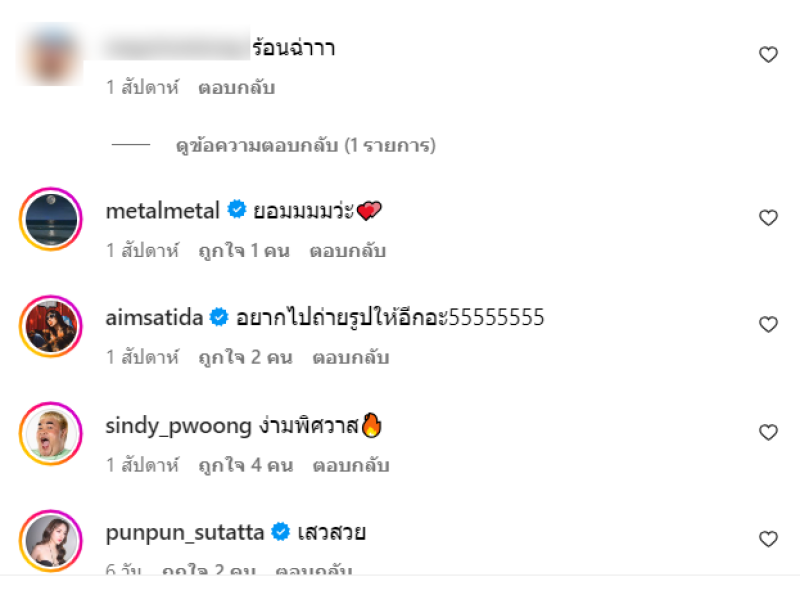Viewport: 800px width, 595px height.
Task: Open metalmetal's profile
Action: coord(162,211)
